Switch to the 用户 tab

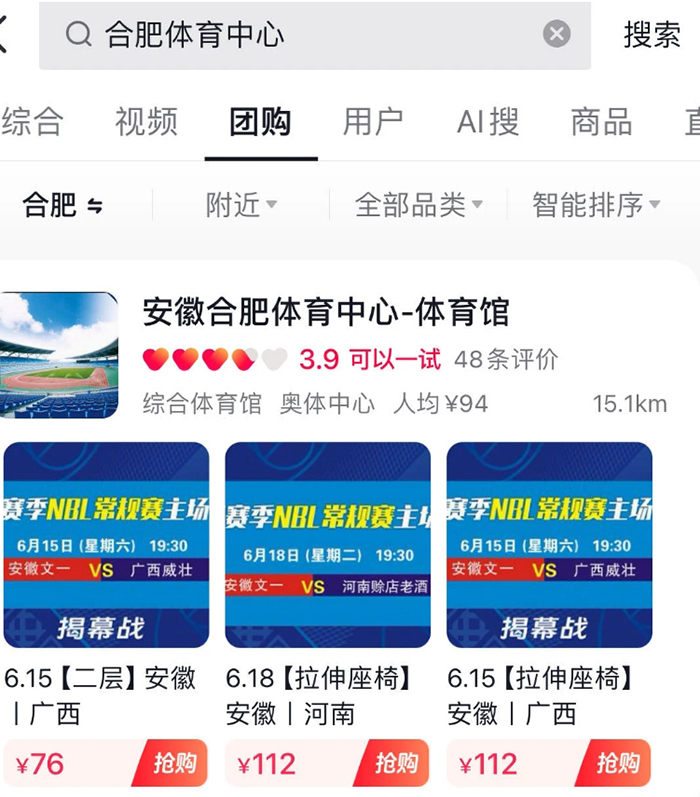(373, 122)
